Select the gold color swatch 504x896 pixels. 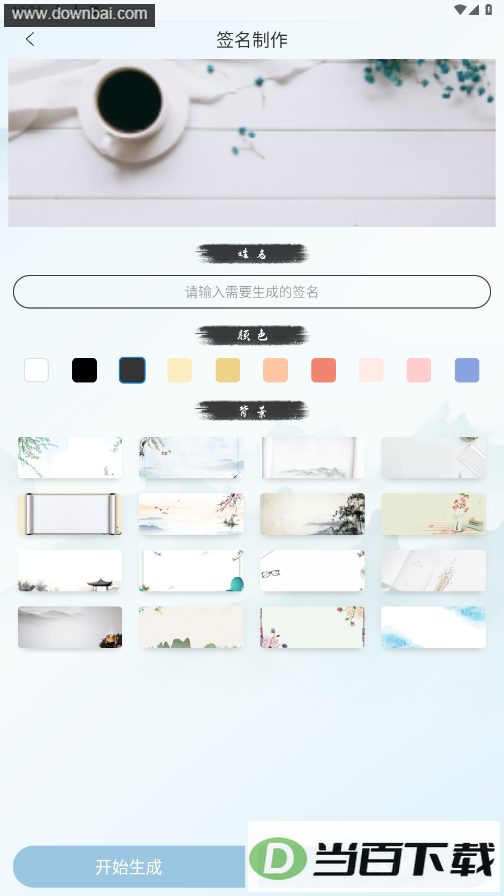[227, 370]
